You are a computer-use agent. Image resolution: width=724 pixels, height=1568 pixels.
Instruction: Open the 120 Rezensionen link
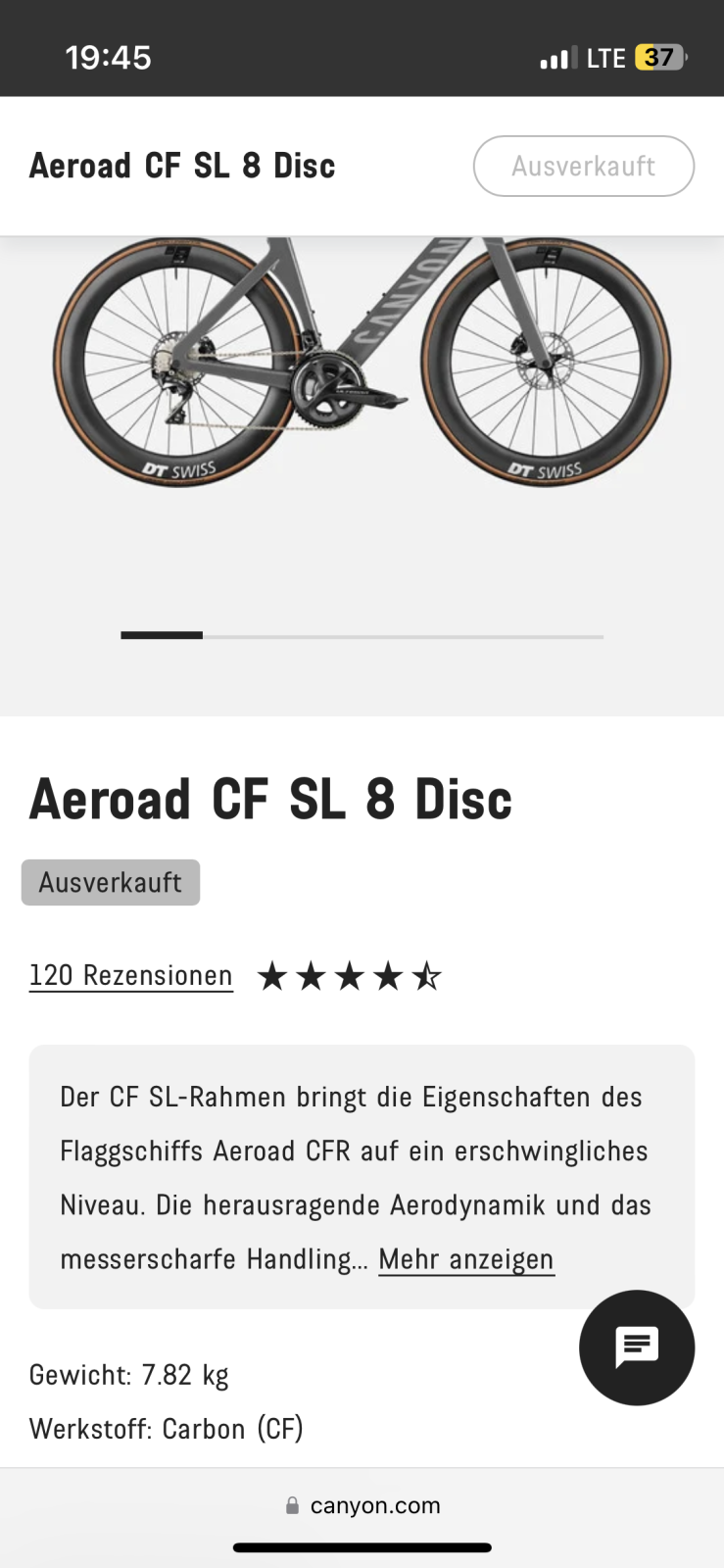coord(131,976)
